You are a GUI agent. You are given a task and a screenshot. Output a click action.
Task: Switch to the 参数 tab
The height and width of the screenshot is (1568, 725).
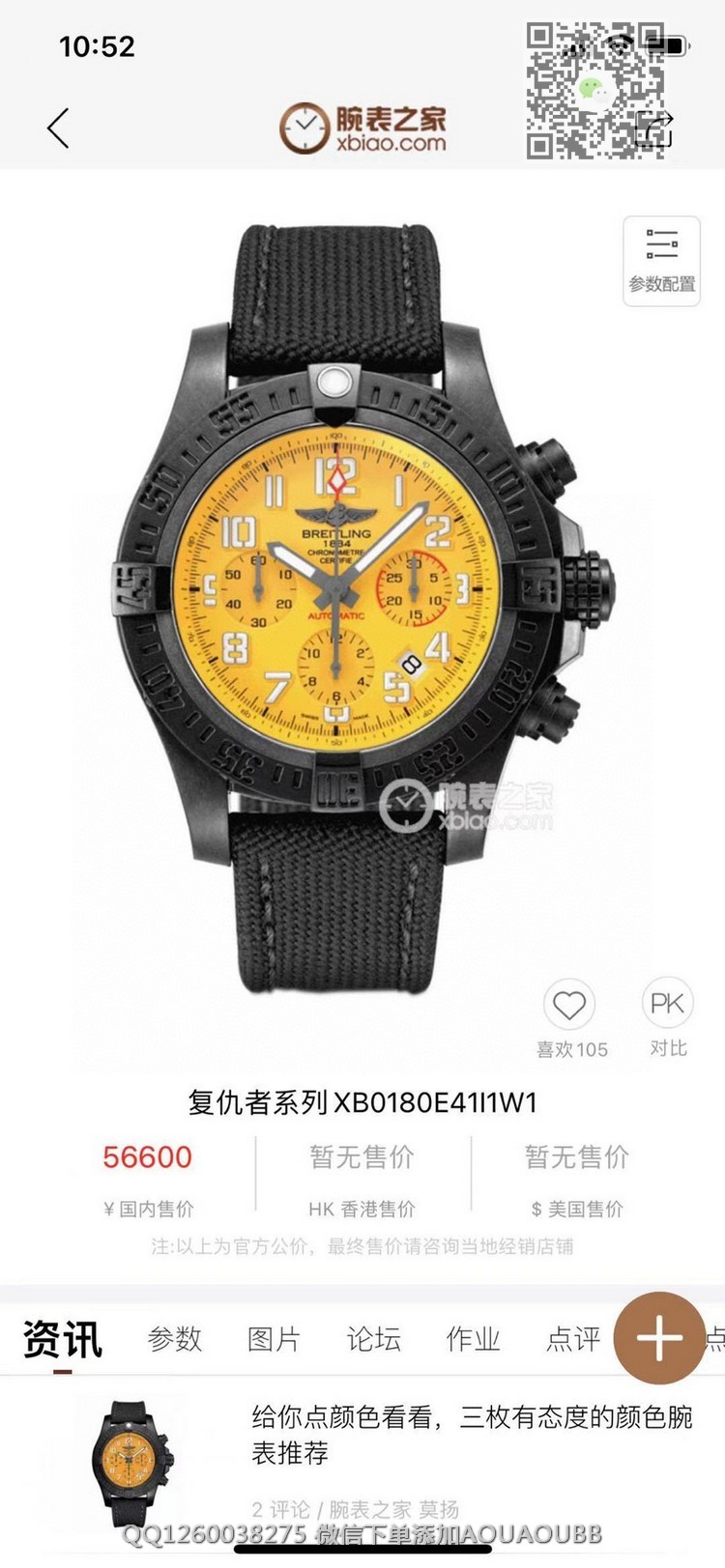click(x=175, y=1339)
